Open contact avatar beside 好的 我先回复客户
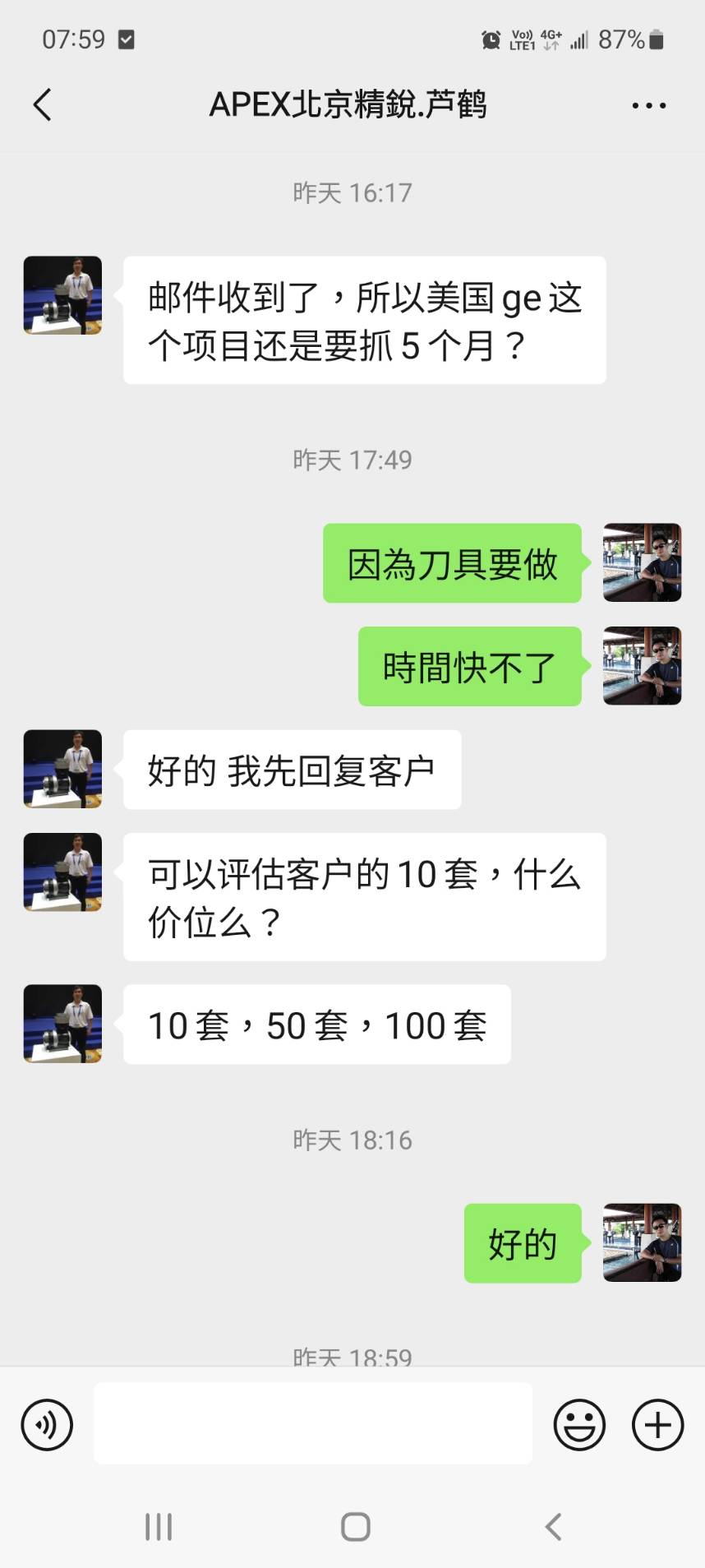 pyautogui.click(x=62, y=769)
